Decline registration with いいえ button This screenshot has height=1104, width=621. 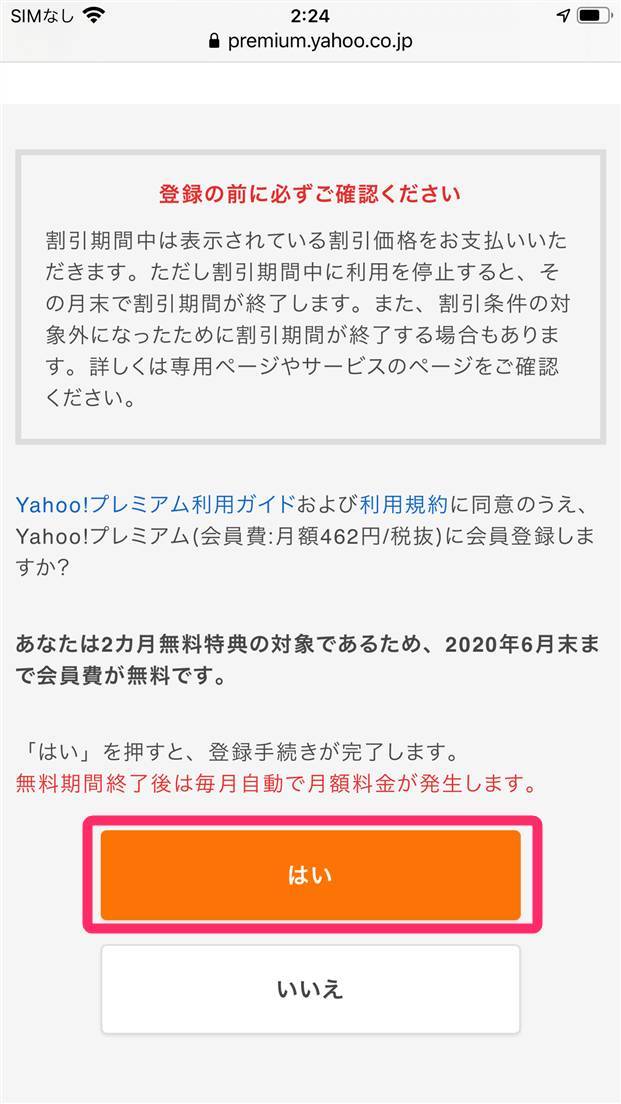310,989
